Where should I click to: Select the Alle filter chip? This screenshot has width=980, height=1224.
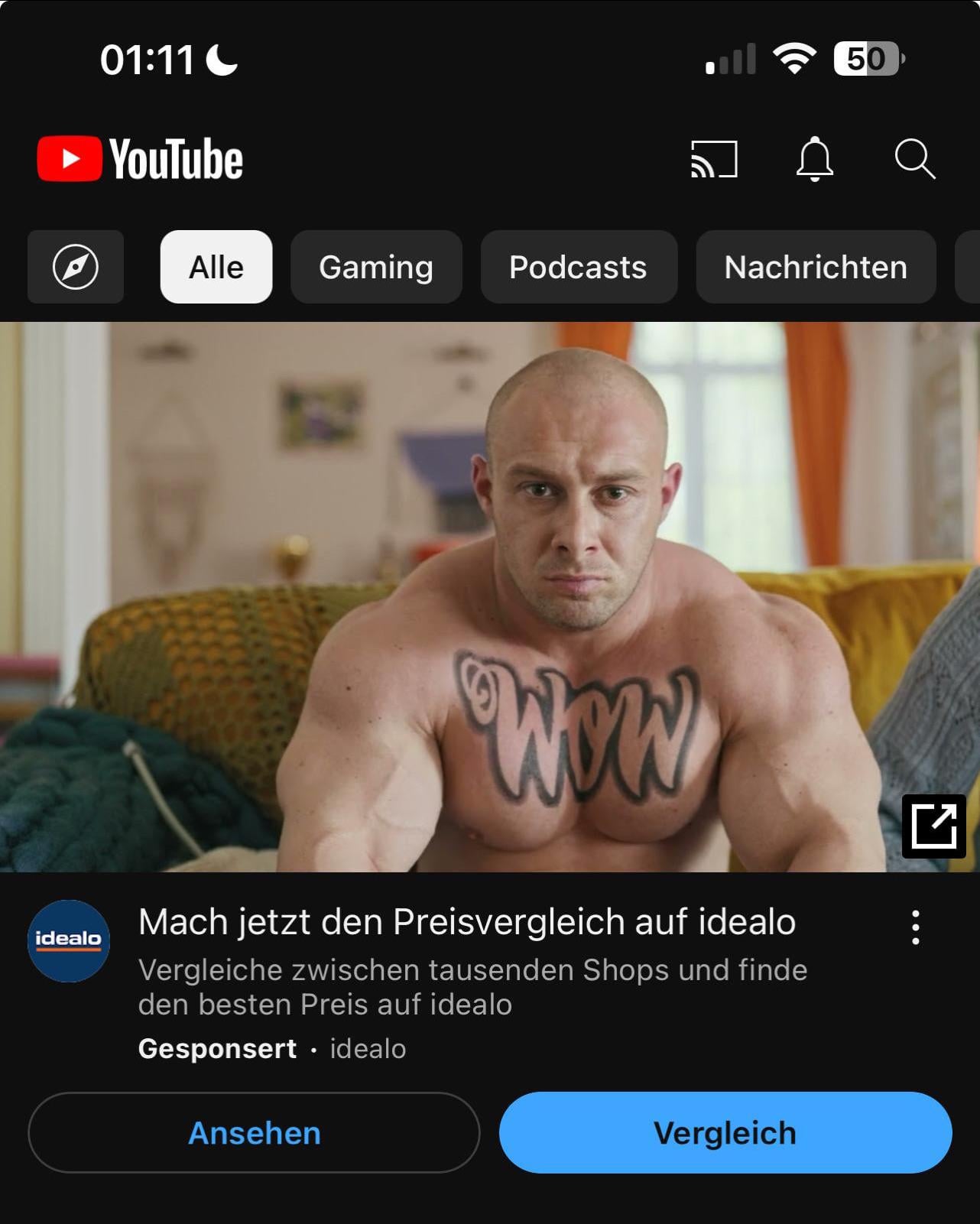(216, 267)
